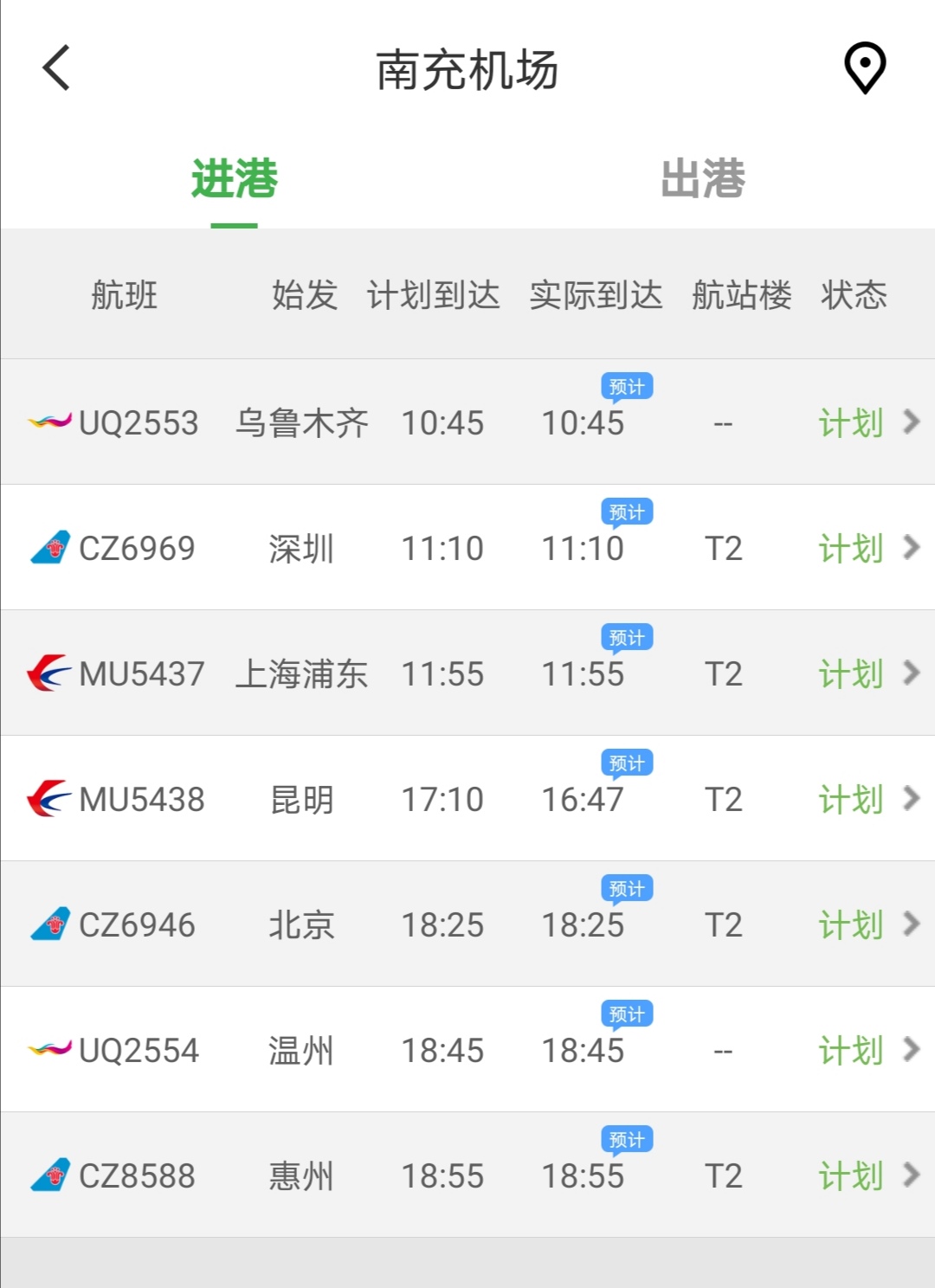
Task: Switch to the 出港 departures tab
Action: (x=702, y=179)
